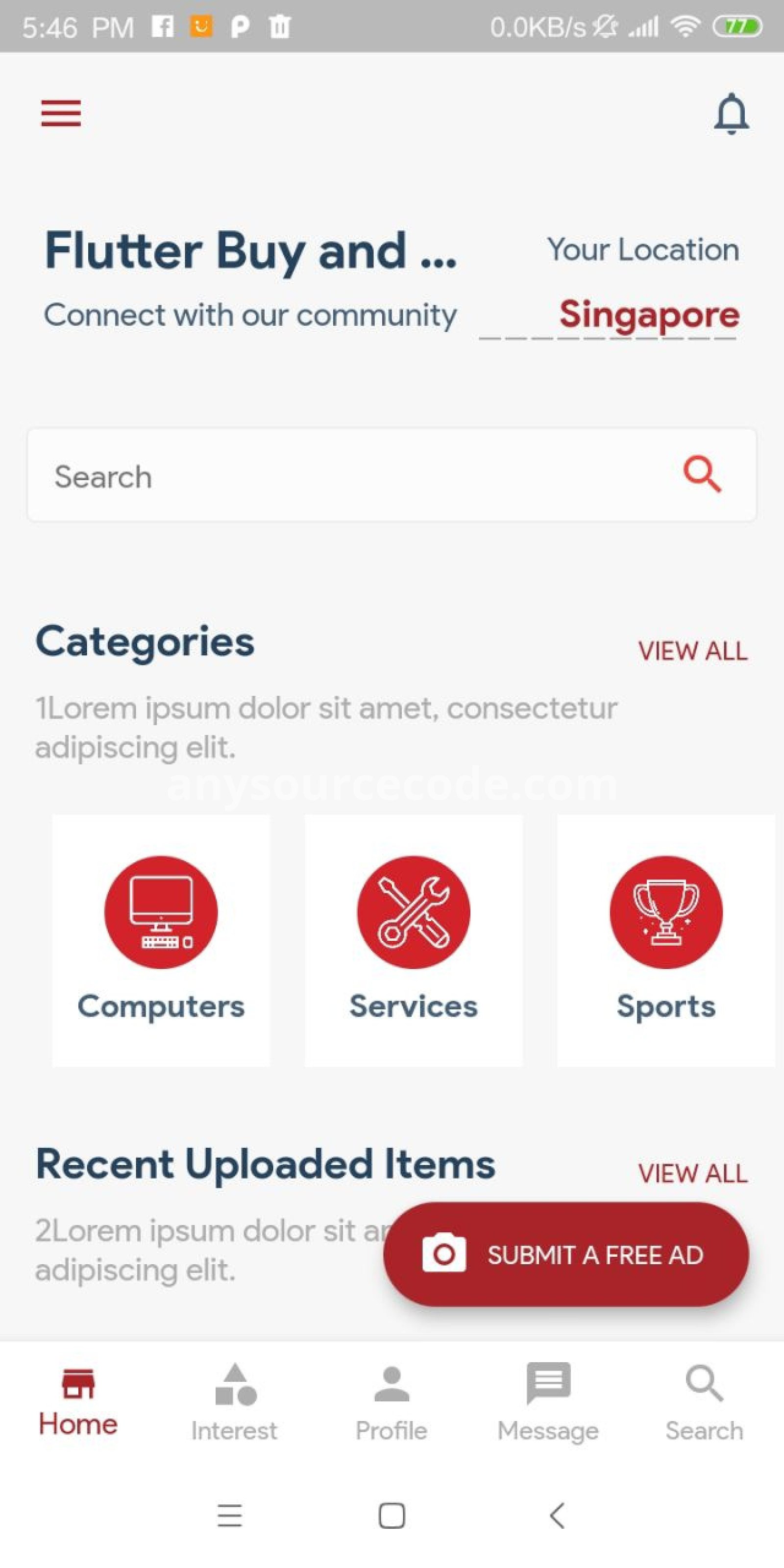Switch to the Interest tab
This screenshot has height=1568, width=784.
click(x=234, y=1403)
